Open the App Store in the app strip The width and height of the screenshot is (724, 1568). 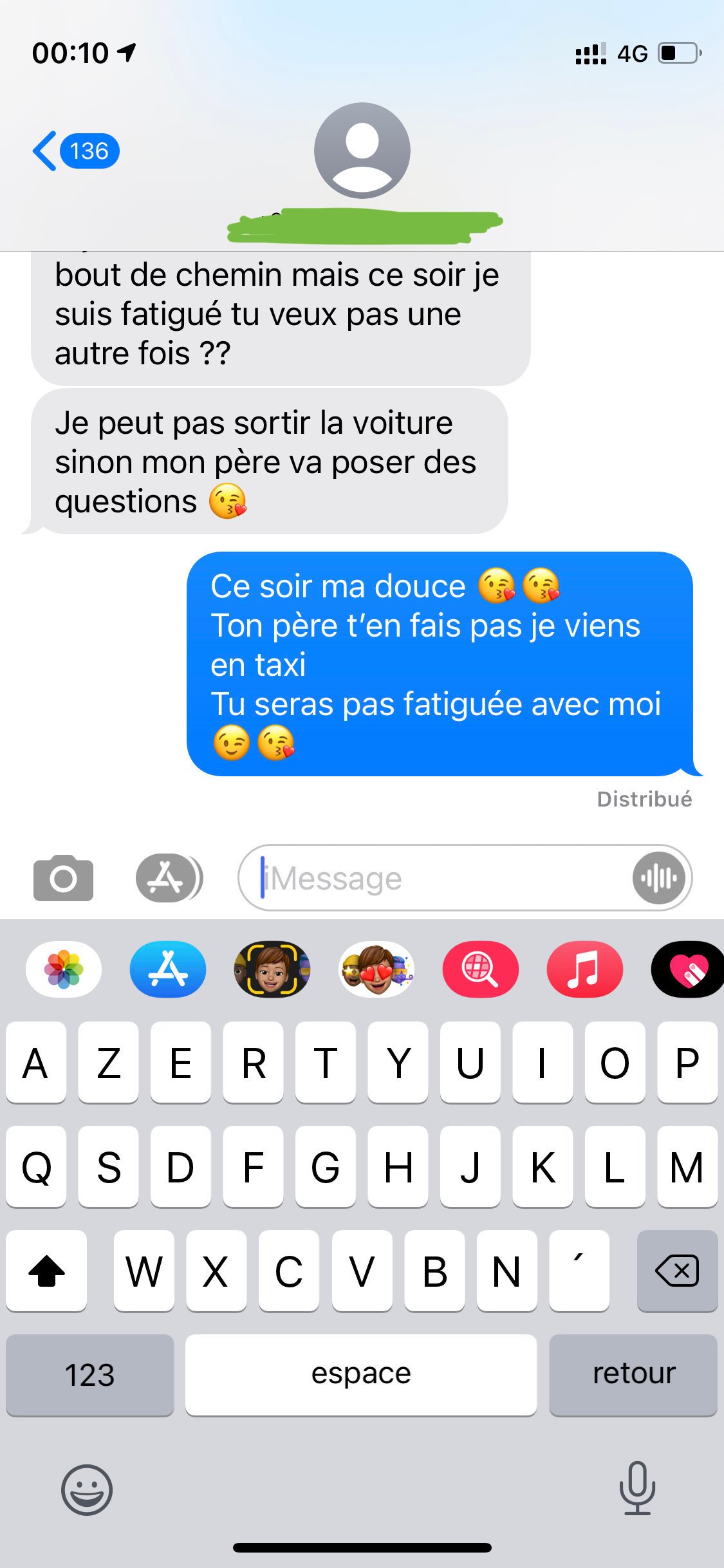[x=168, y=969]
